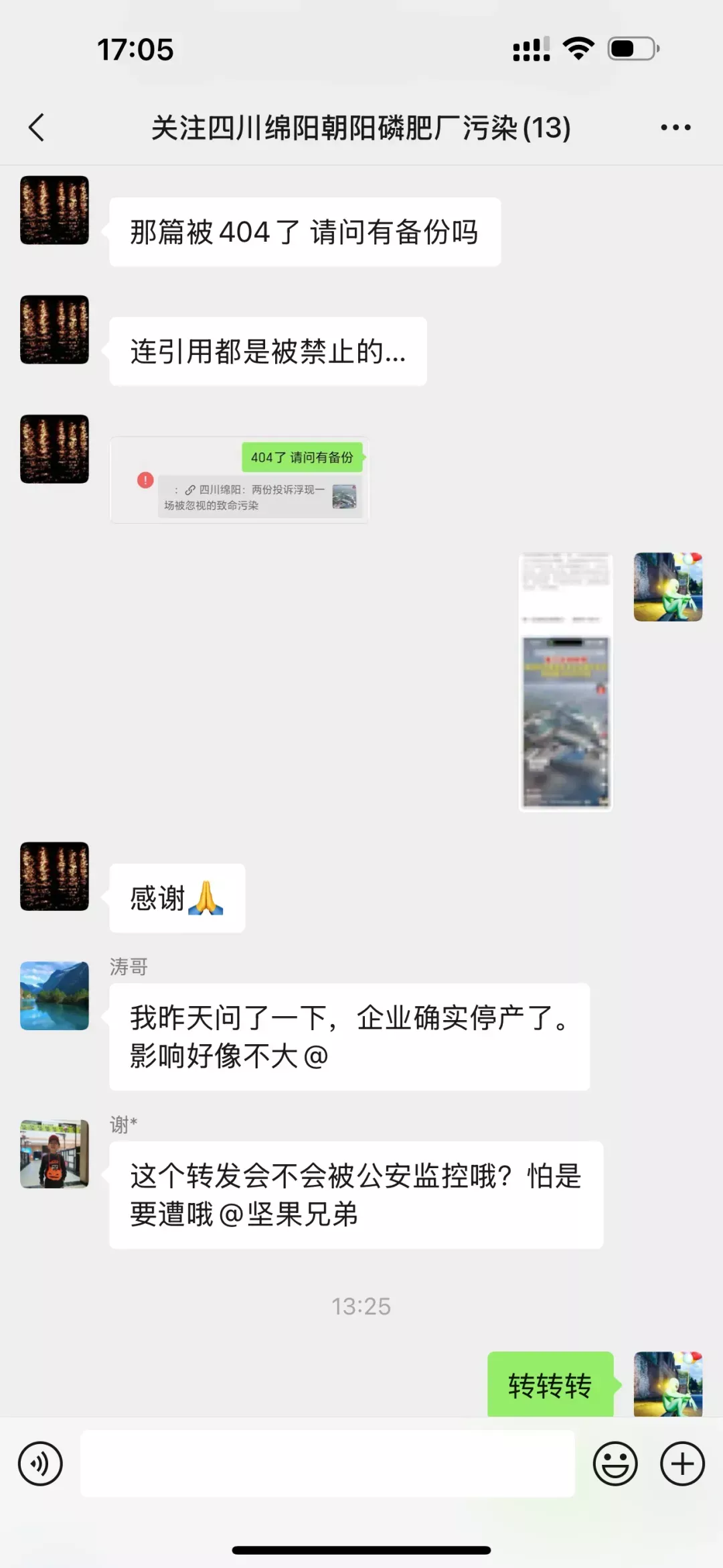This screenshot has height=1568, width=723.
Task: Go back to the chat list
Action: [37, 127]
